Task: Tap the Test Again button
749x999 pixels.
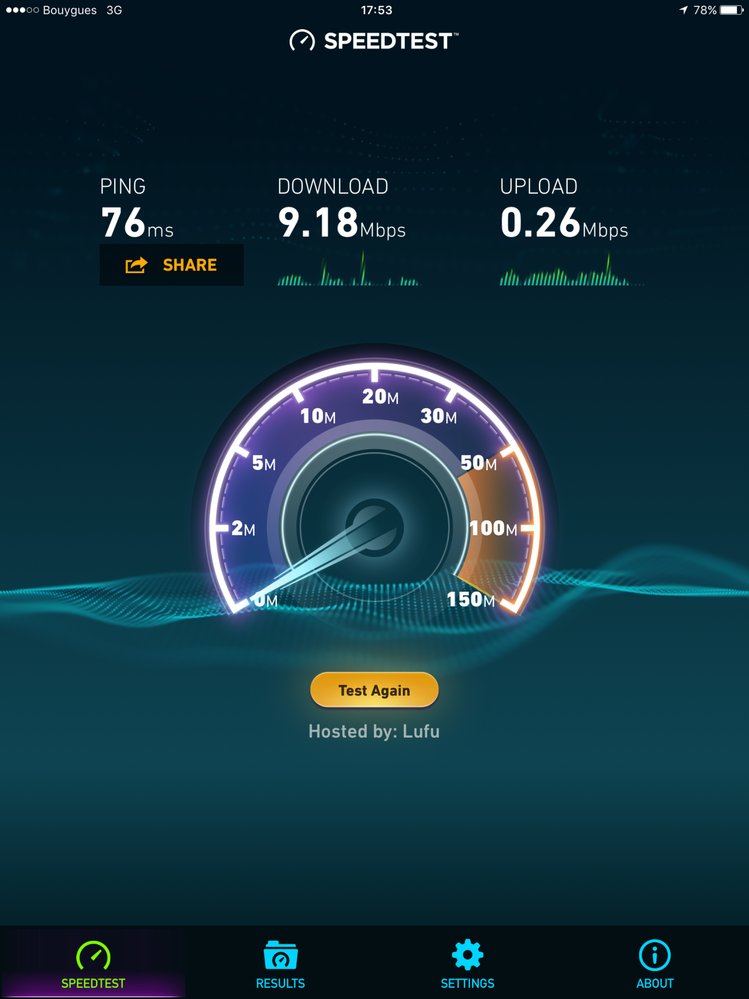Action: click(x=374, y=690)
